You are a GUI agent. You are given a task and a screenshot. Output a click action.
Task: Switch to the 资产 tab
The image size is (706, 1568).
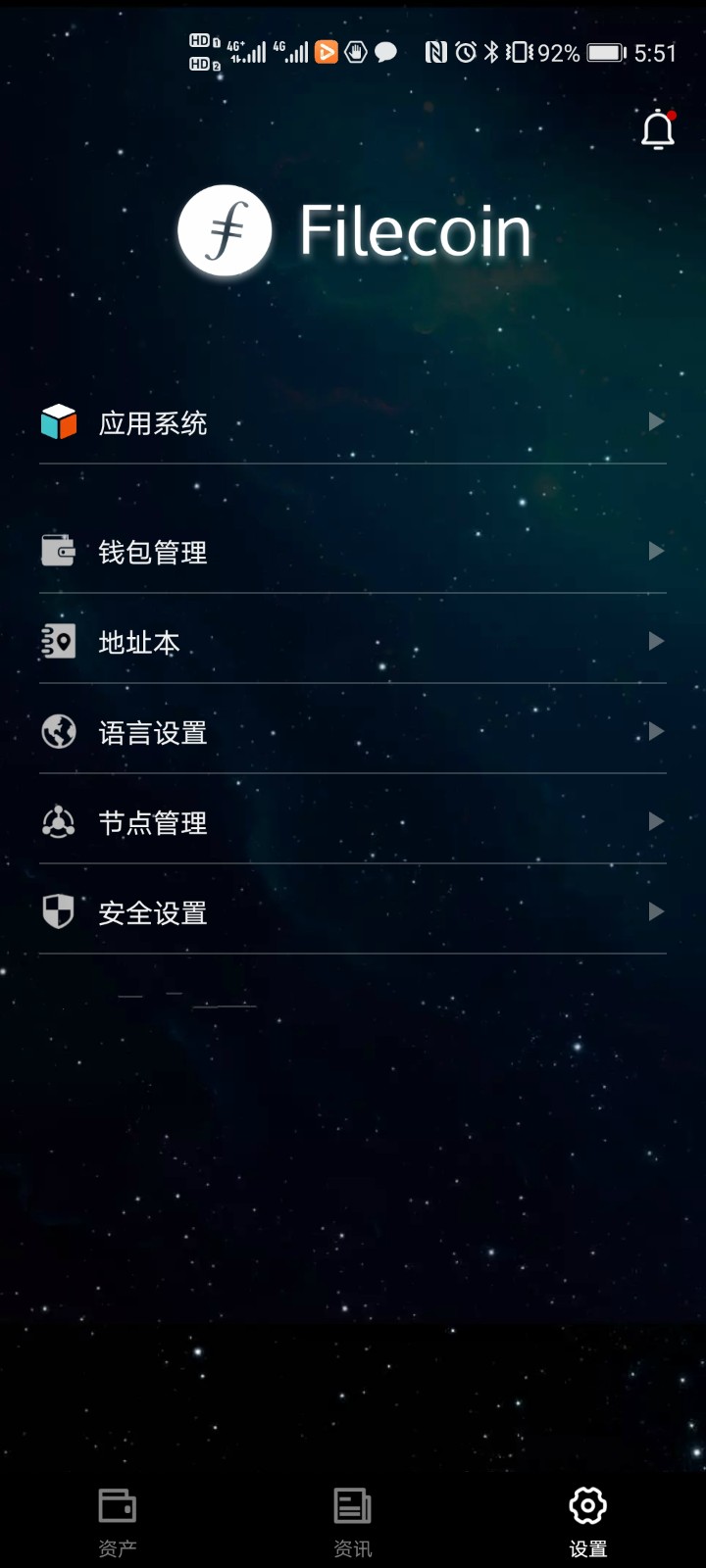(118, 1521)
